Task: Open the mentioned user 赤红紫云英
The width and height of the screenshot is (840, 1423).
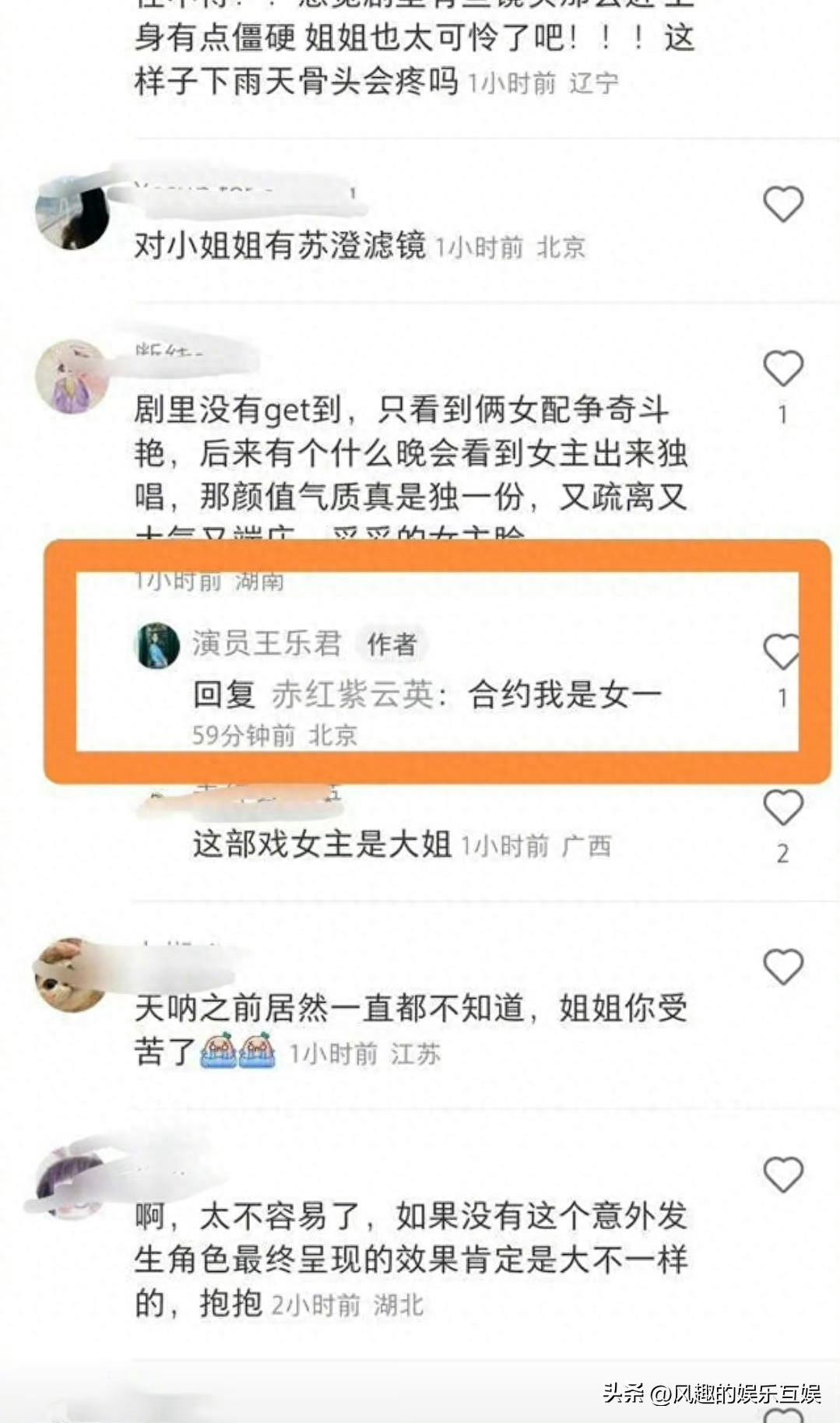Action: pyautogui.click(x=353, y=694)
